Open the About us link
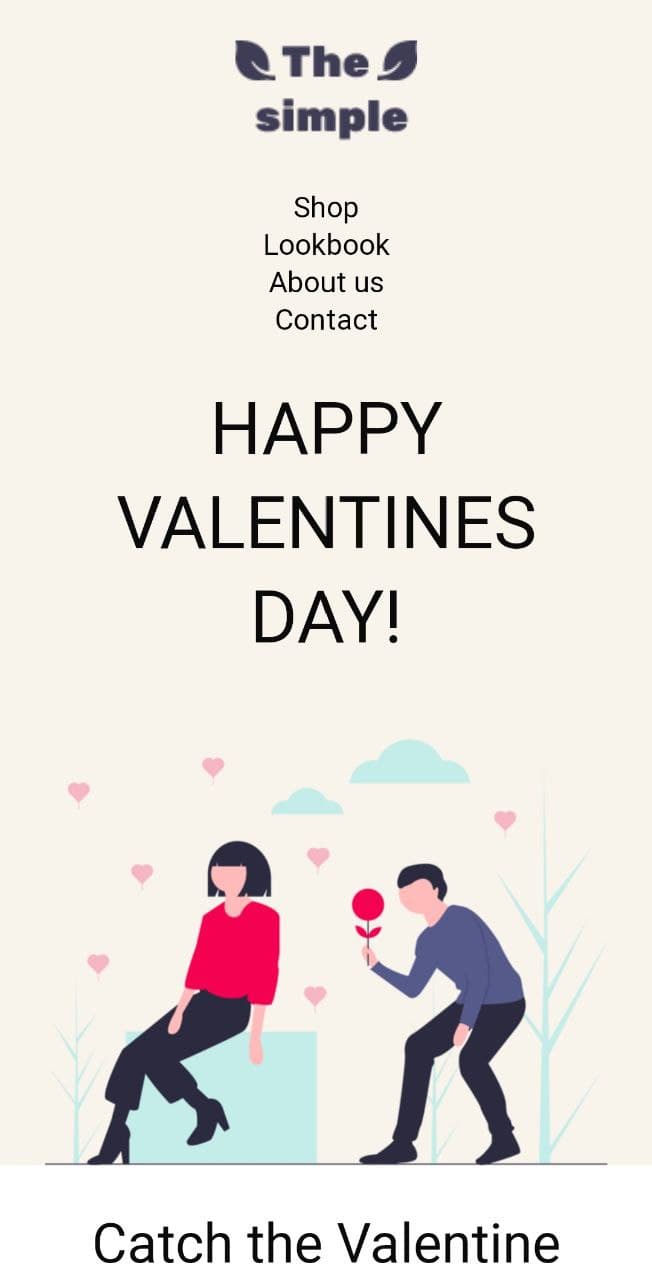The image size is (652, 1280). [x=326, y=282]
